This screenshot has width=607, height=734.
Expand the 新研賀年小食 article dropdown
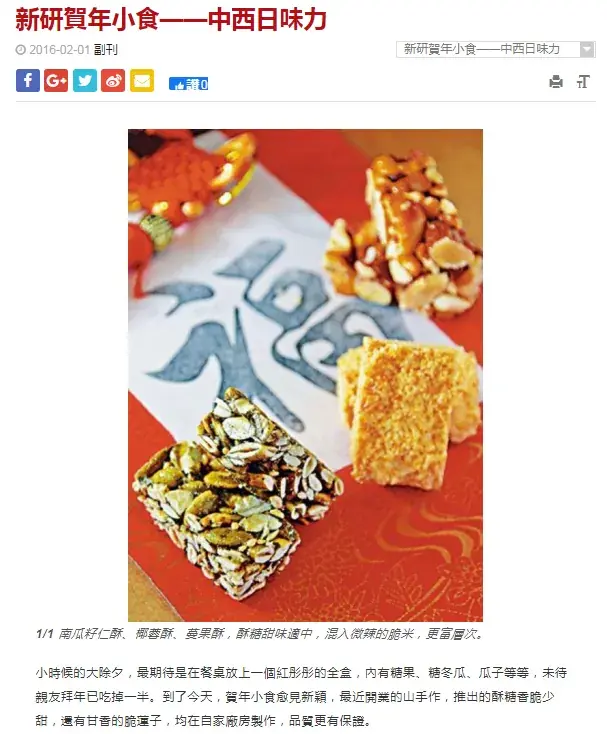point(495,49)
